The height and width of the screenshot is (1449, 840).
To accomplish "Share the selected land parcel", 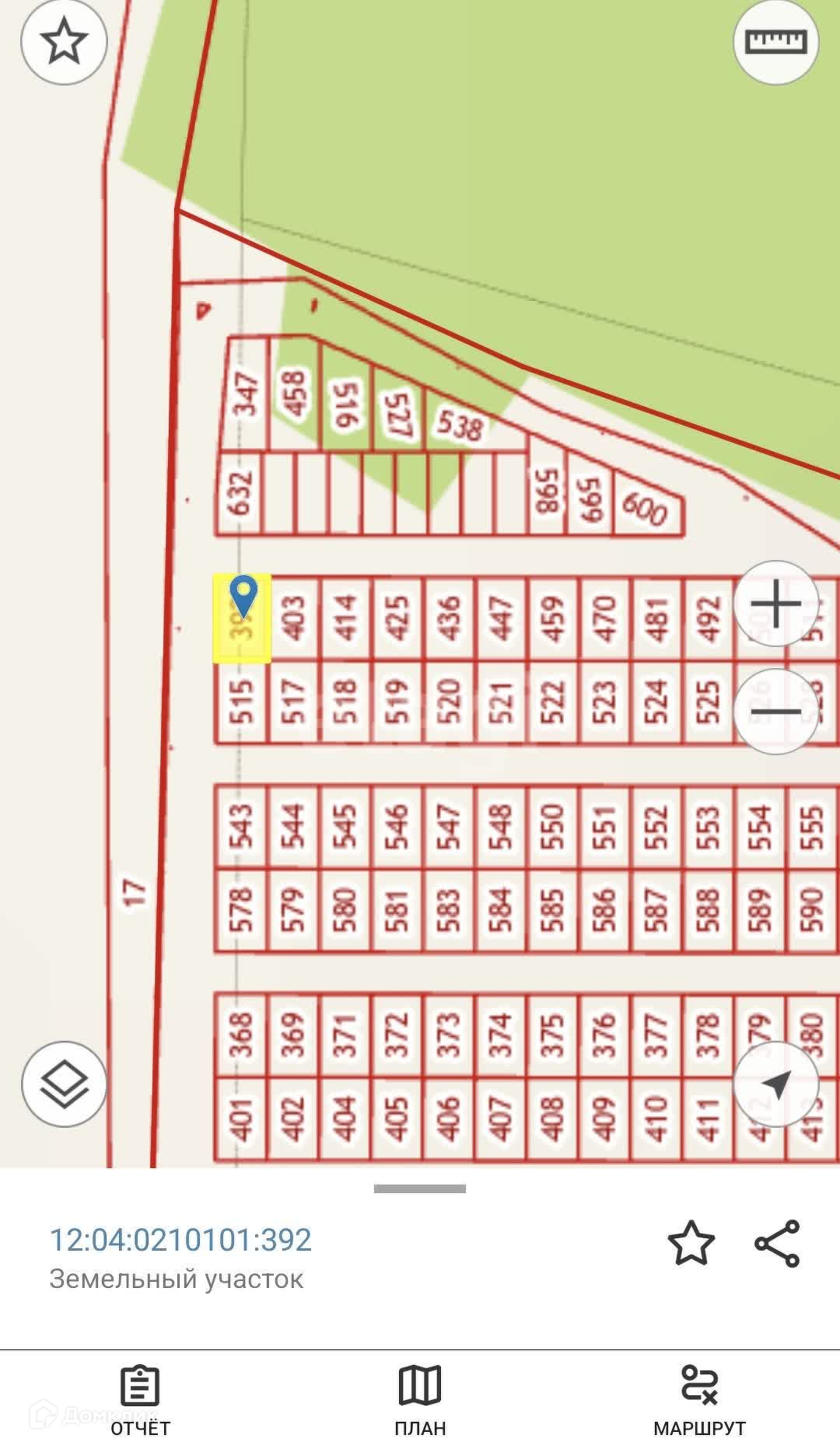I will pyautogui.click(x=777, y=1242).
